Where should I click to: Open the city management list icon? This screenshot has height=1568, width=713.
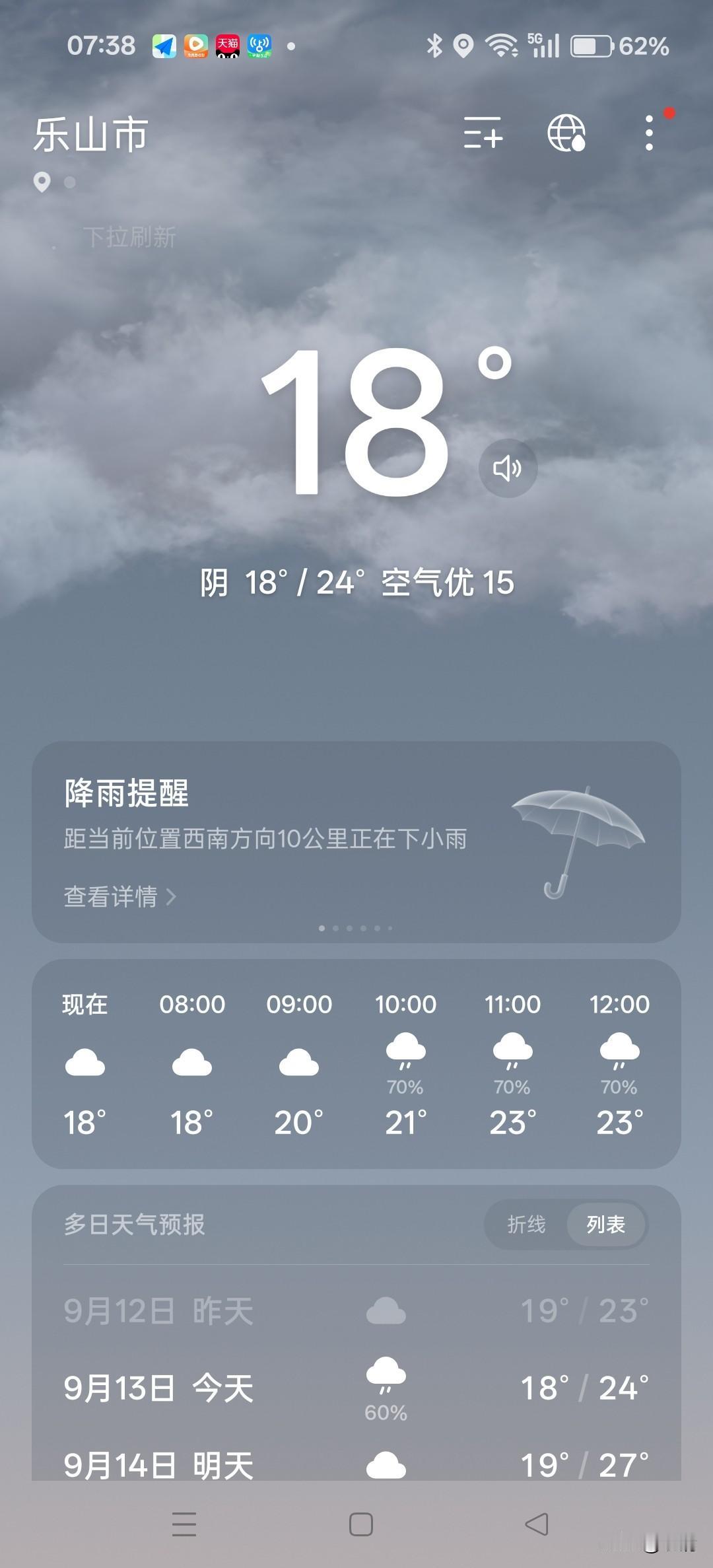[x=483, y=133]
